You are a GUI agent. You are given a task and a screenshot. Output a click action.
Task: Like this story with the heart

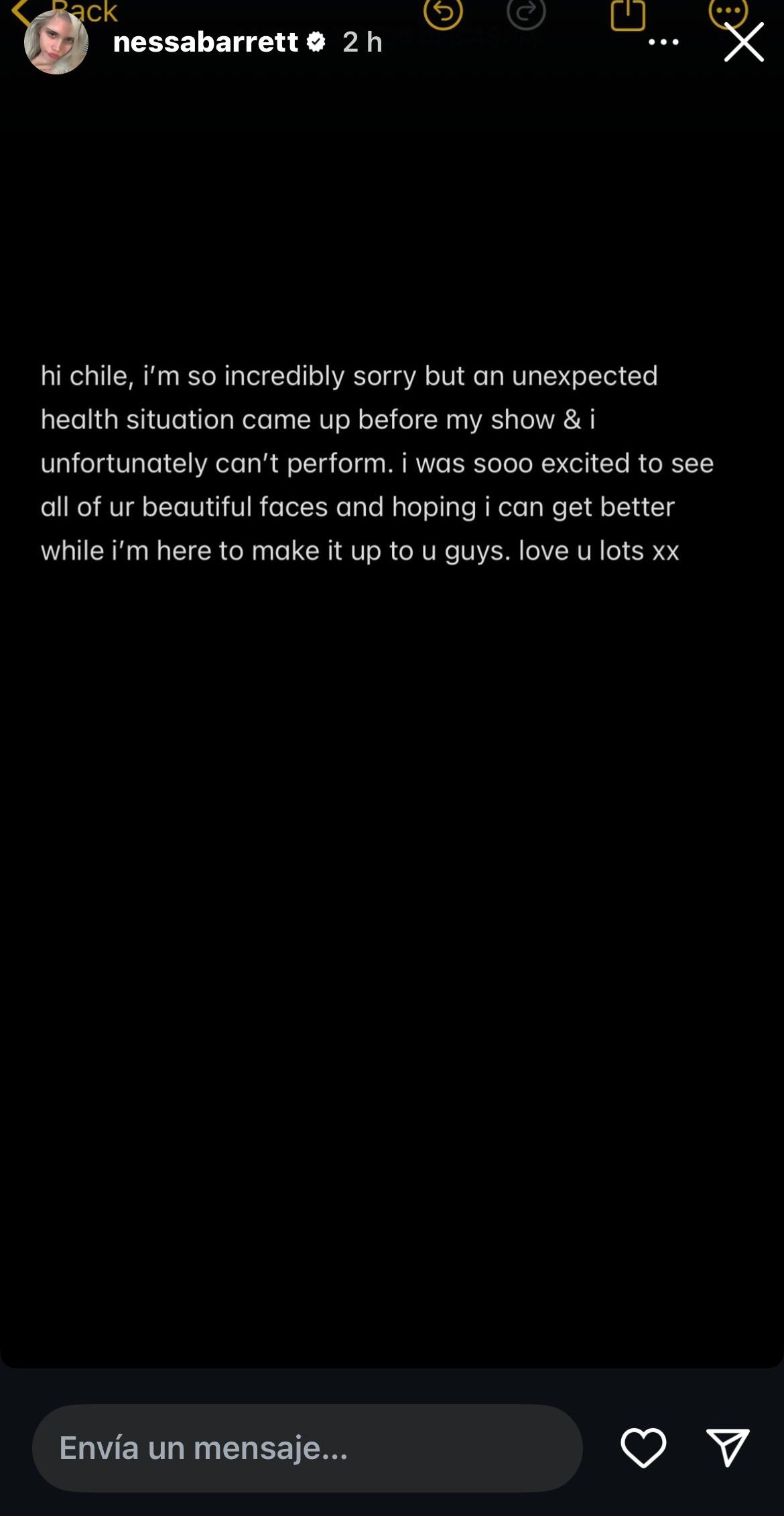(x=643, y=1448)
